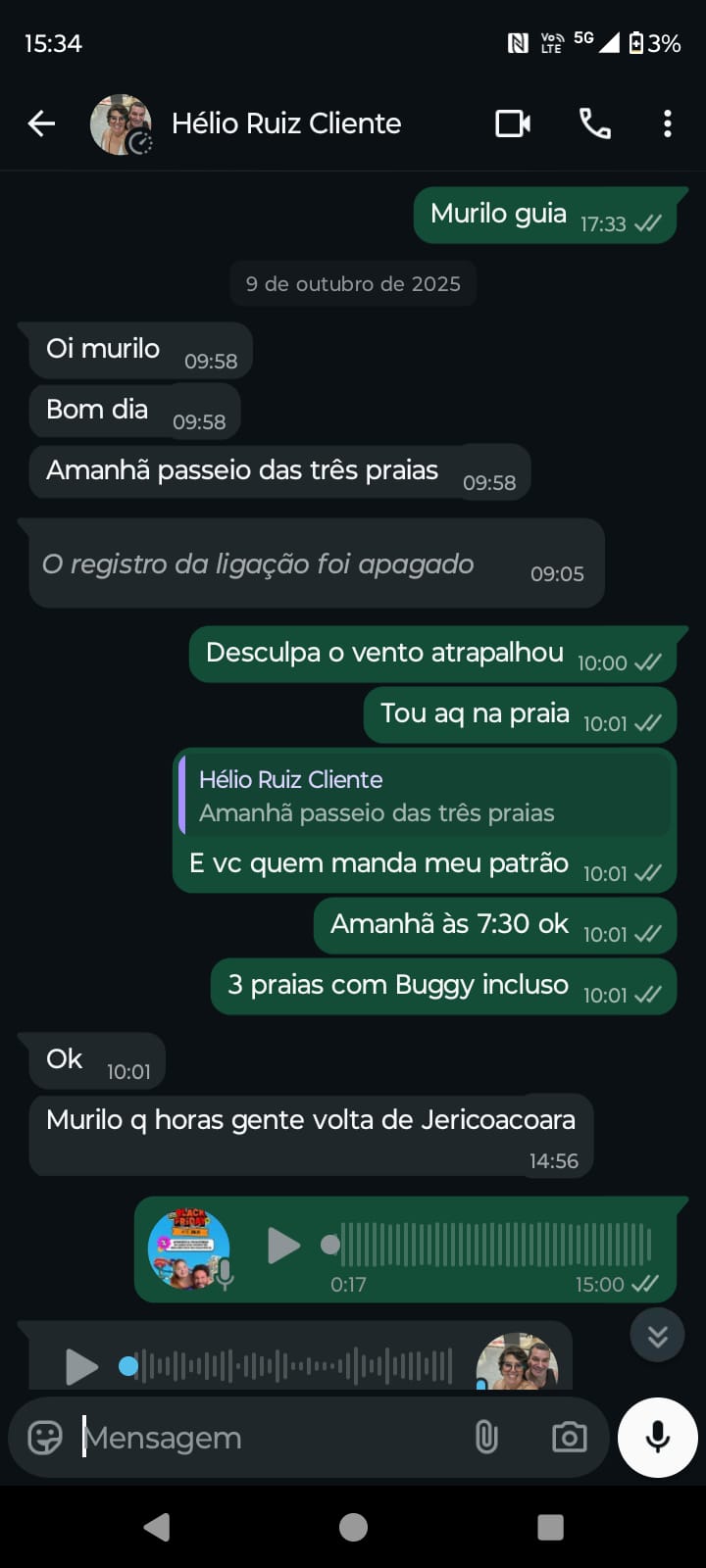Viewport: 706px width, 1568px height.
Task: Attach a file with the paperclip
Action: click(486, 1438)
